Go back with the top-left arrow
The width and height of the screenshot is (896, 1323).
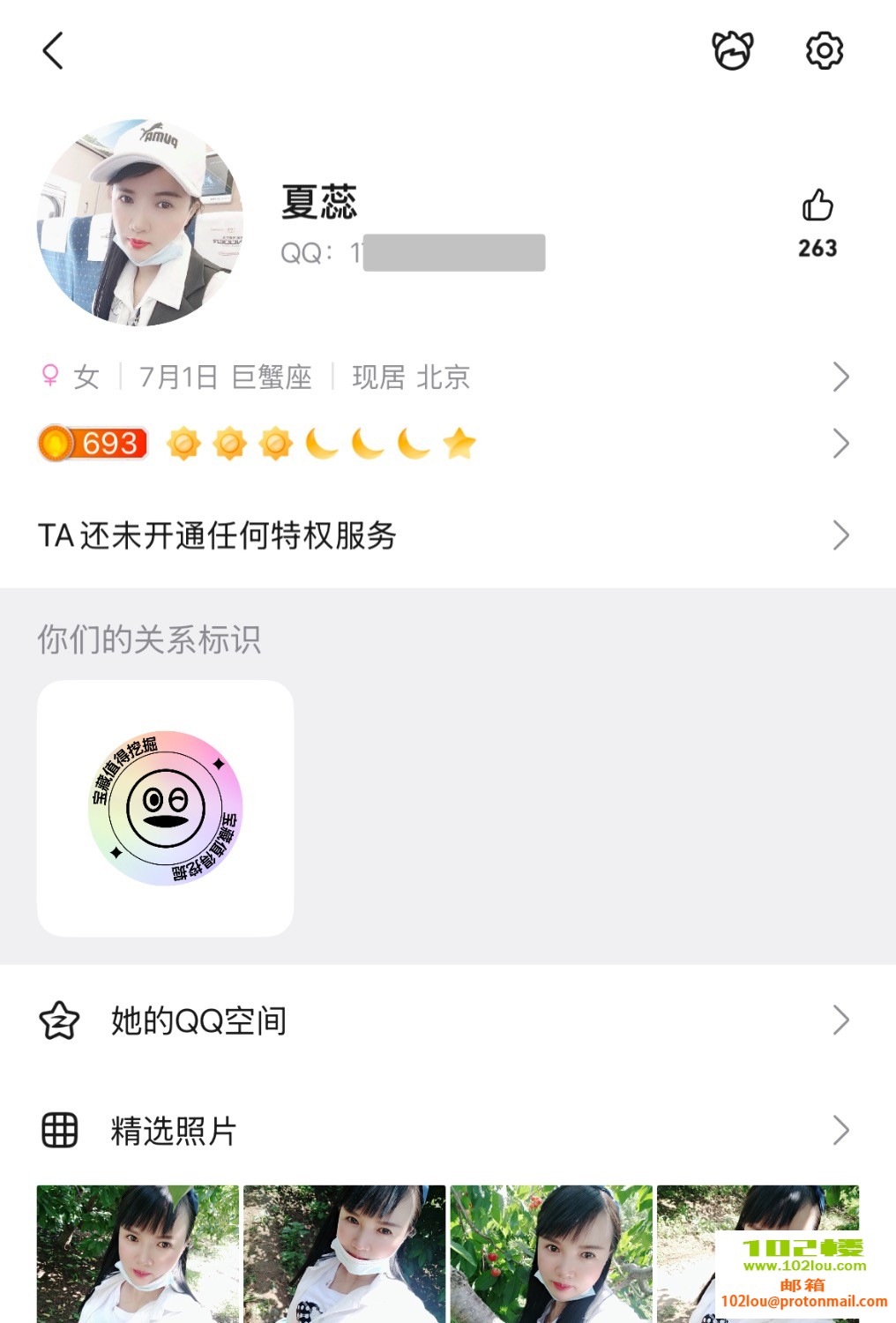[x=54, y=50]
